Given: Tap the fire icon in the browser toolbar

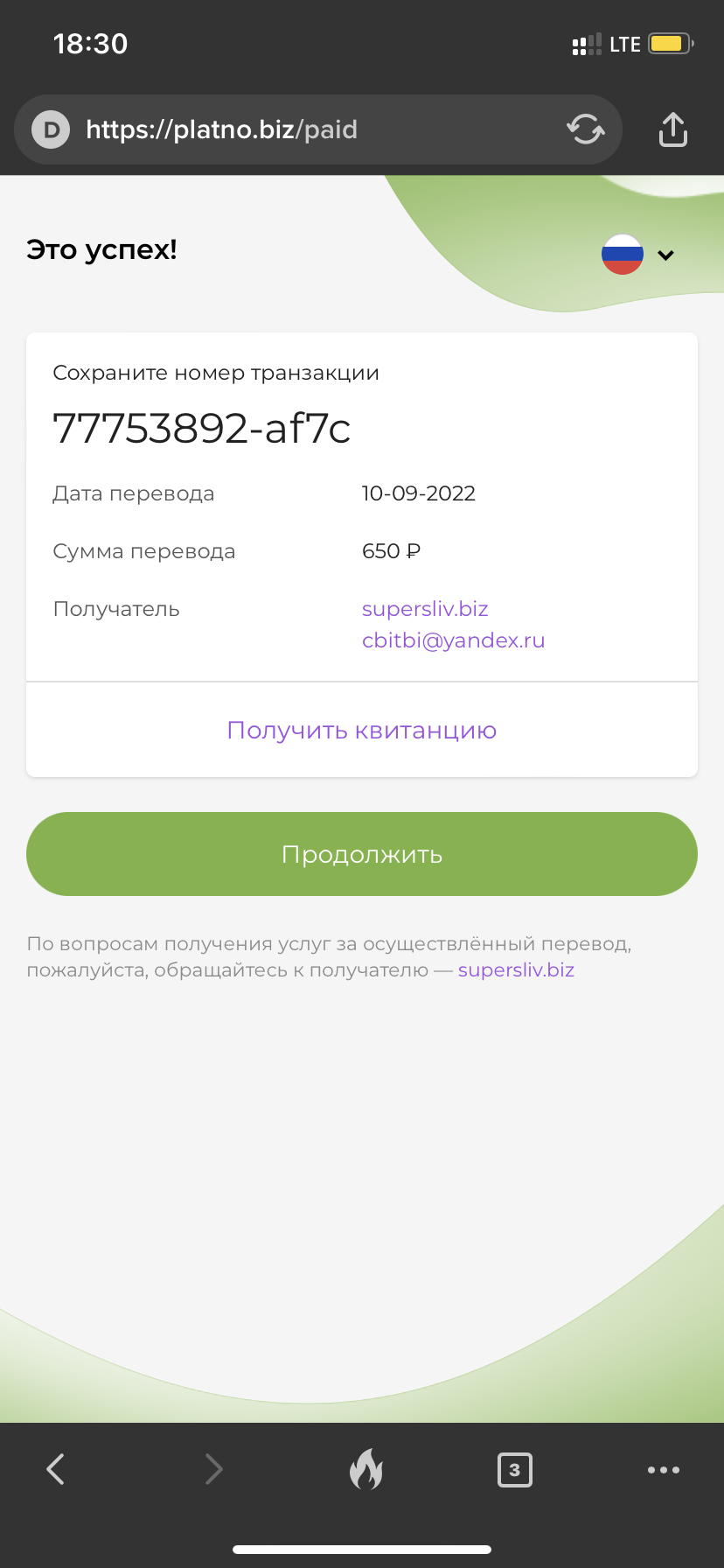Looking at the screenshot, I should 366,1468.
